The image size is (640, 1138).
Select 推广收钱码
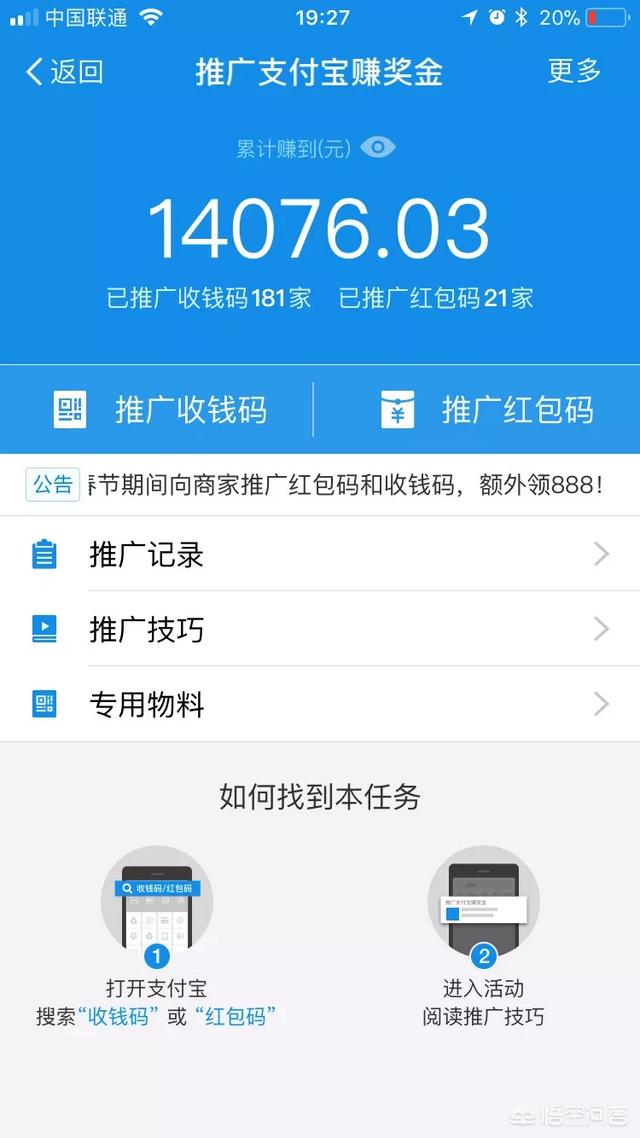[x=160, y=409]
